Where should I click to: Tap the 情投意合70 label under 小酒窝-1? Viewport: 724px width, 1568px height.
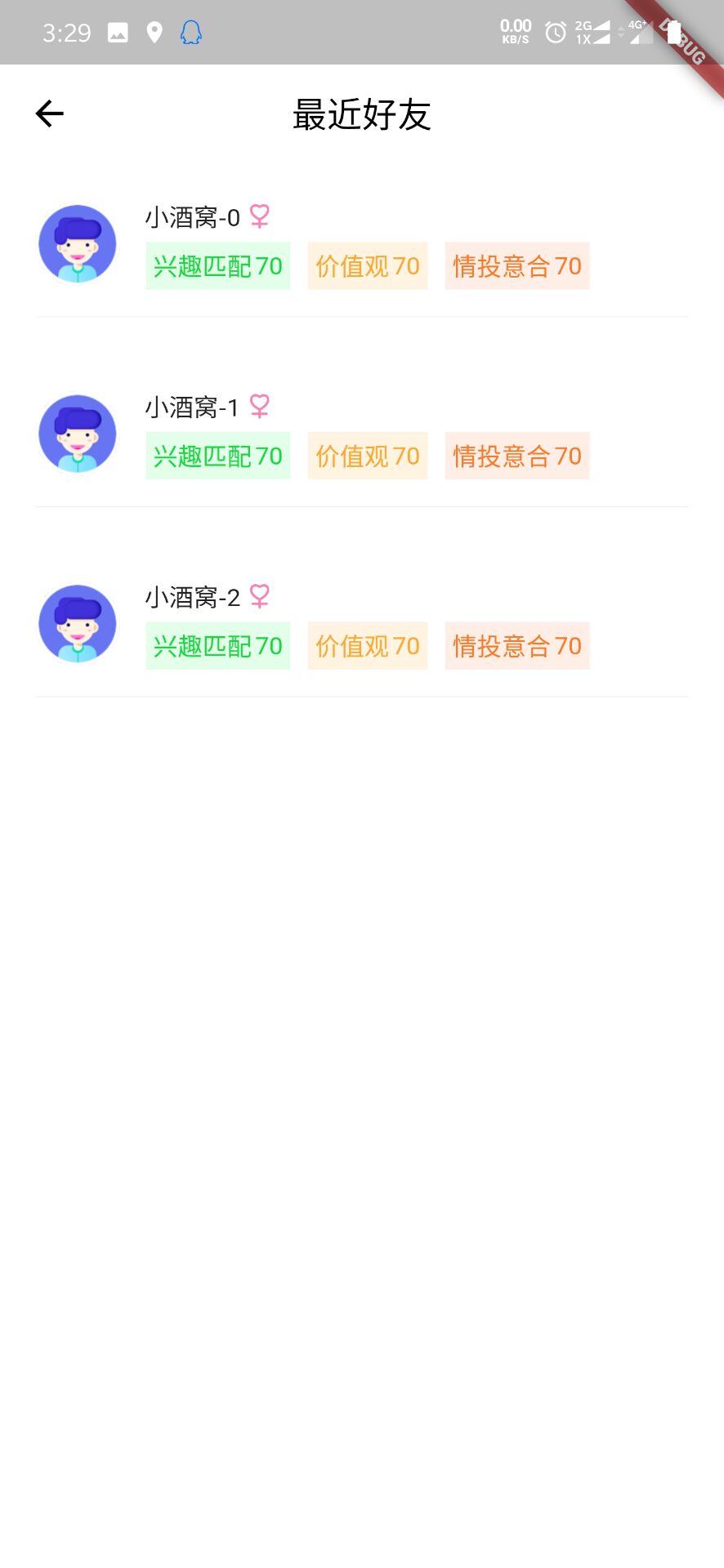(516, 455)
